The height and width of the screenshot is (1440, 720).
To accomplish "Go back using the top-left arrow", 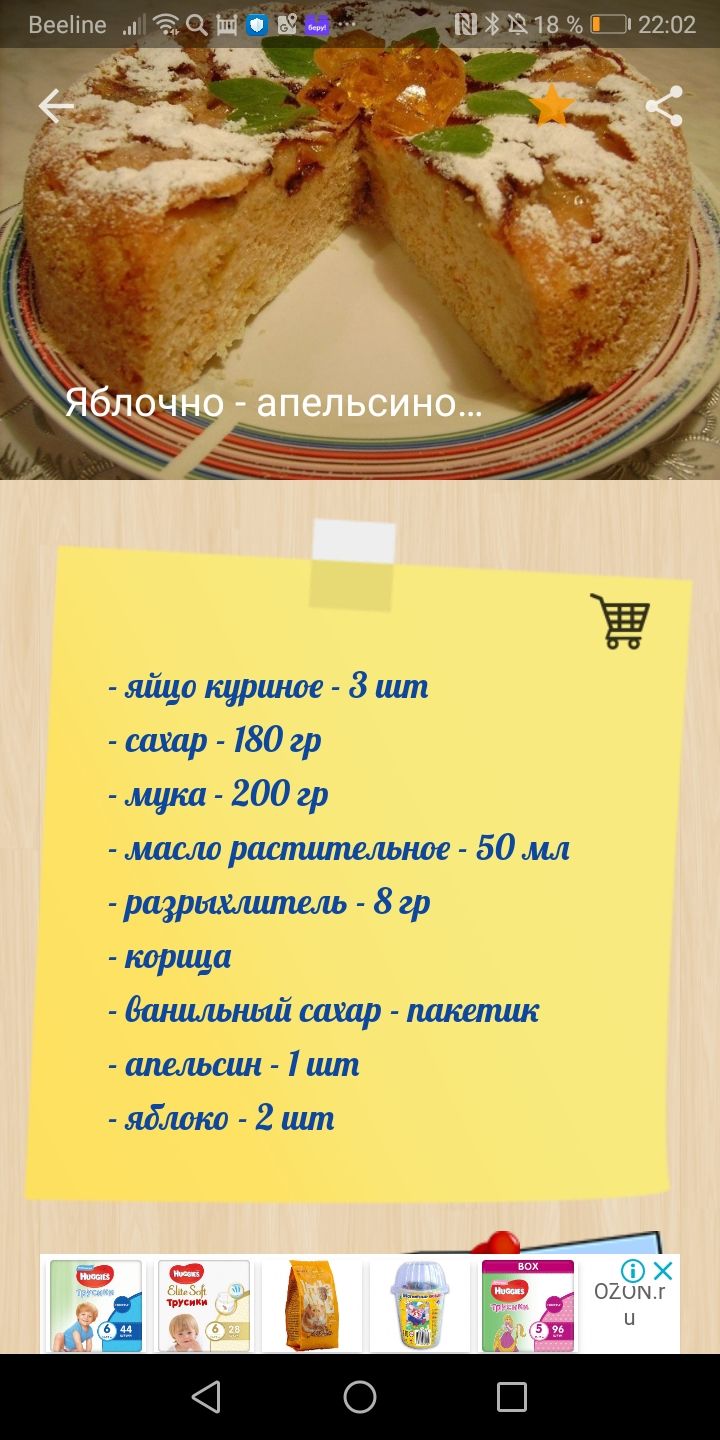I will pos(56,105).
